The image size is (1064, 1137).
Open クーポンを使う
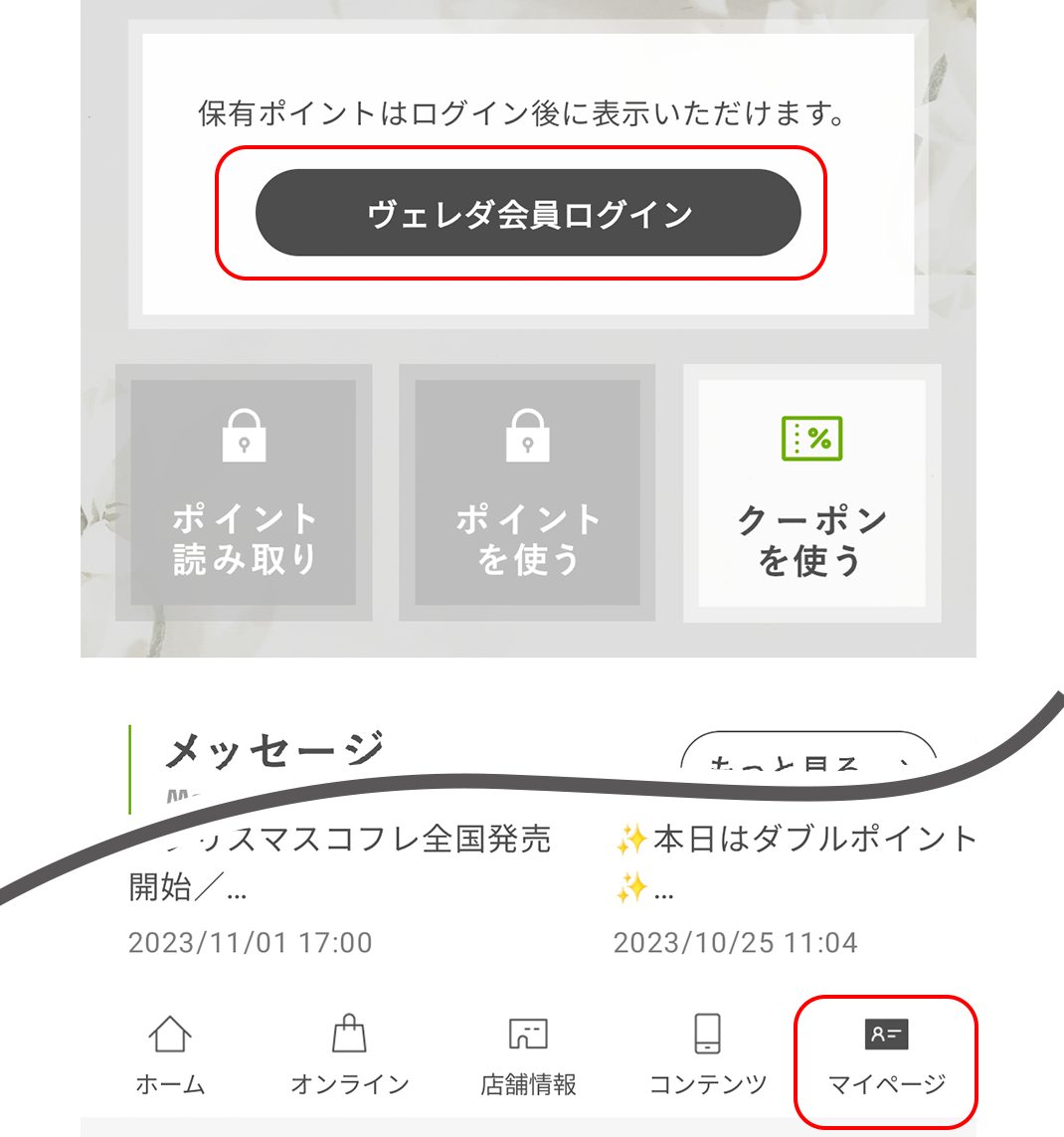811,493
